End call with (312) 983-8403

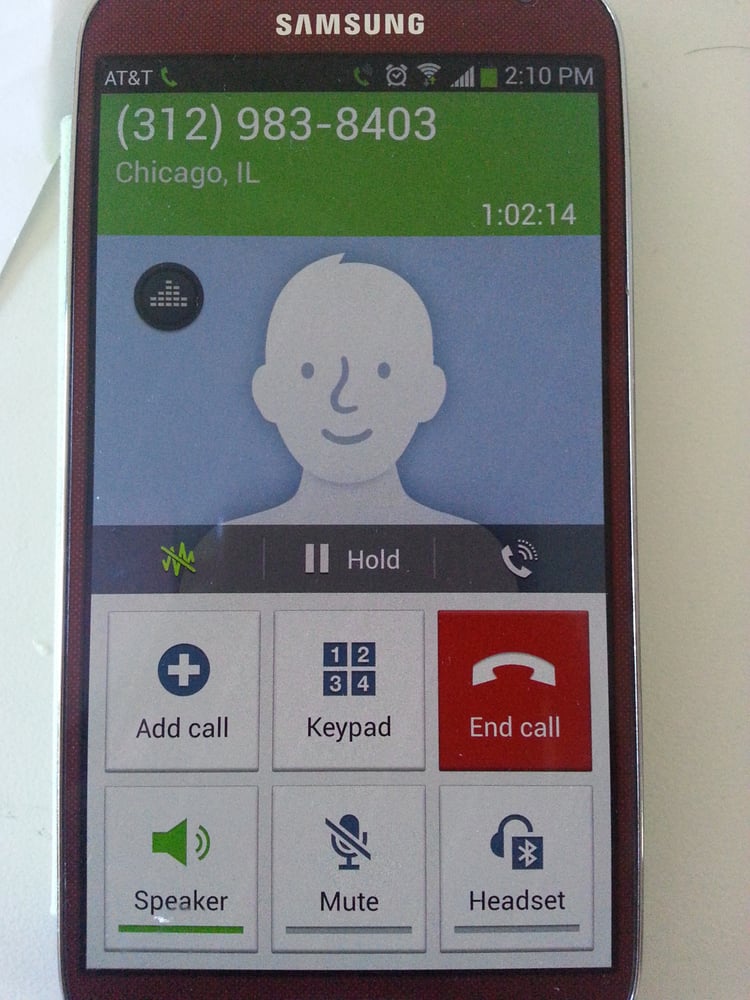coord(514,690)
